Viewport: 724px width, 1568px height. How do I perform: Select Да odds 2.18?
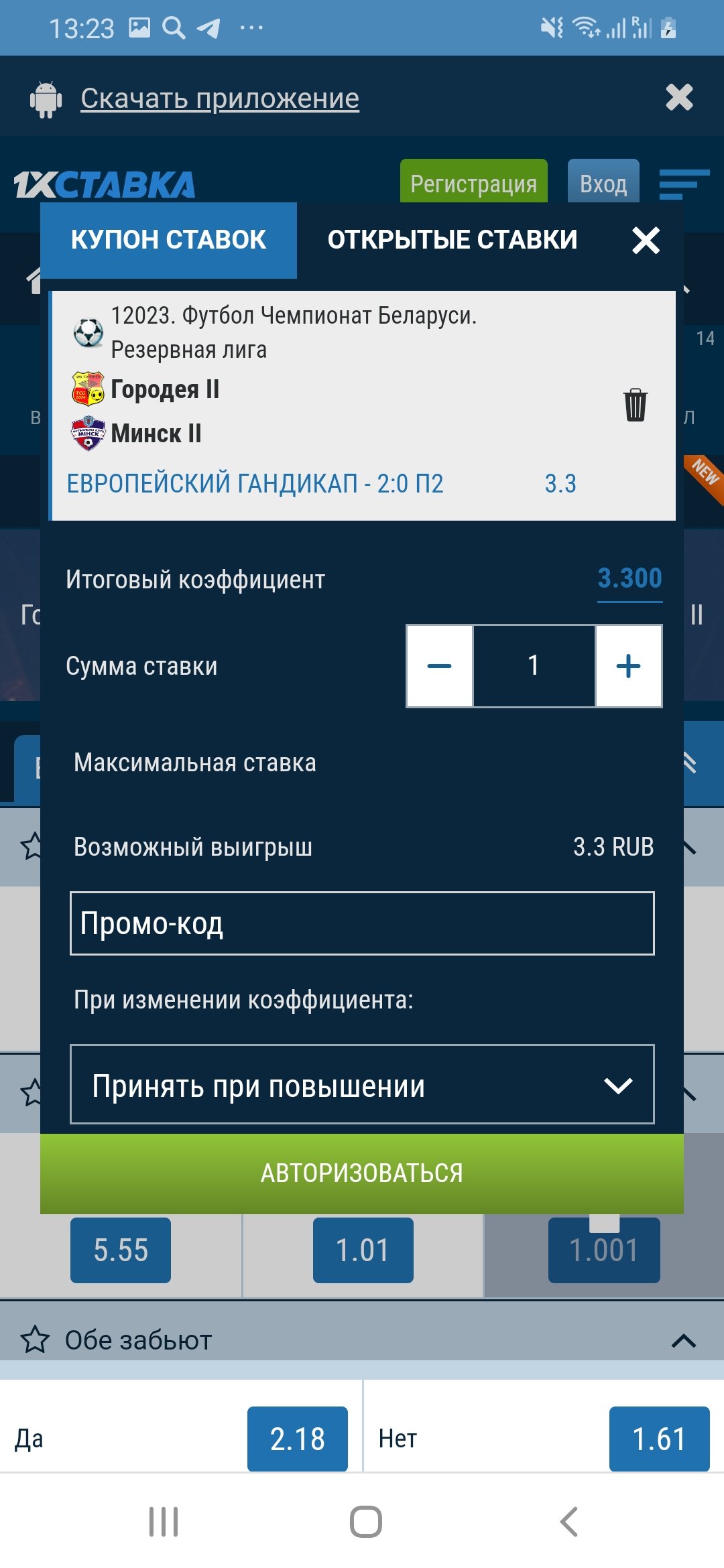click(x=297, y=1439)
